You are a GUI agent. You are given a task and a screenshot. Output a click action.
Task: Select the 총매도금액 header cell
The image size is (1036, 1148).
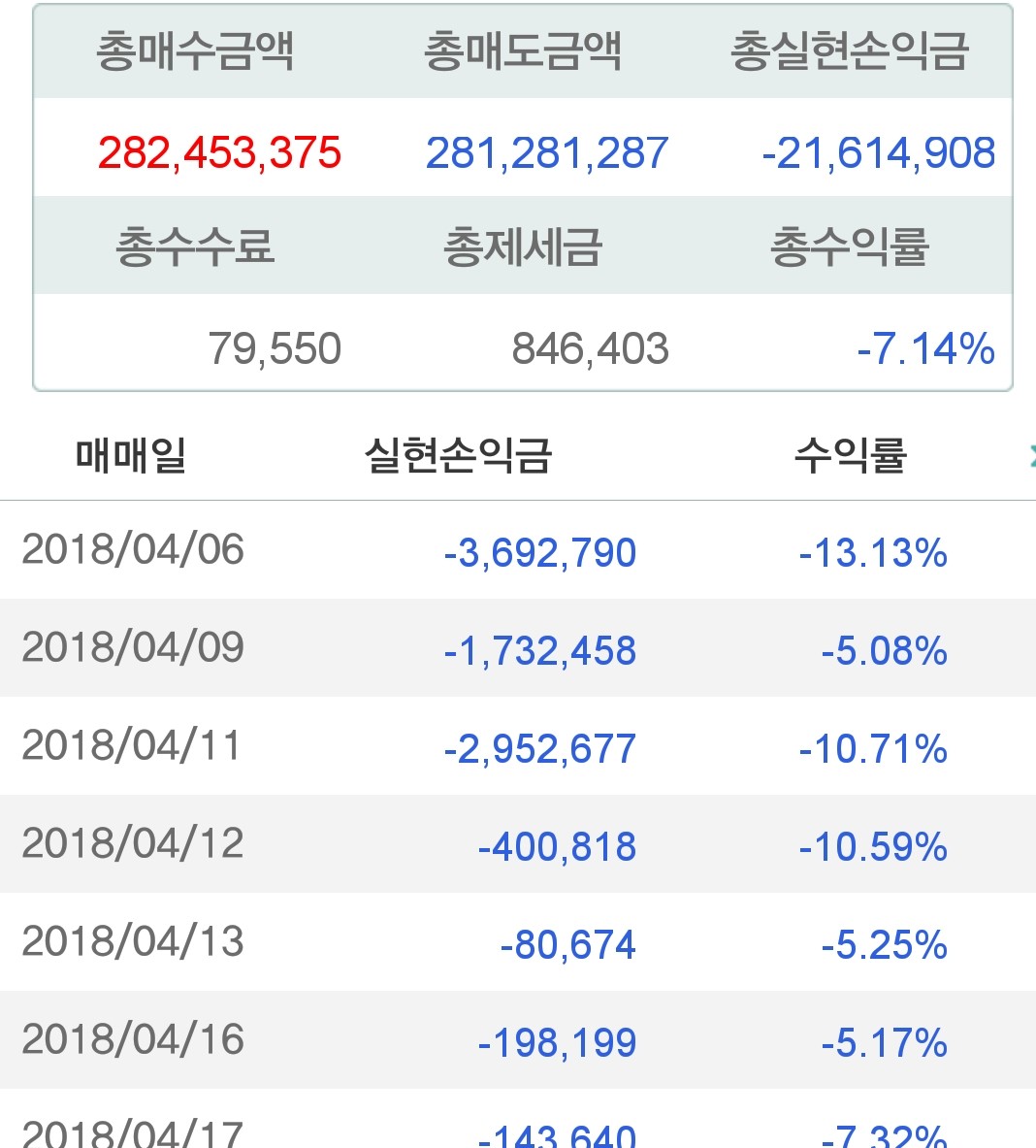click(x=521, y=55)
